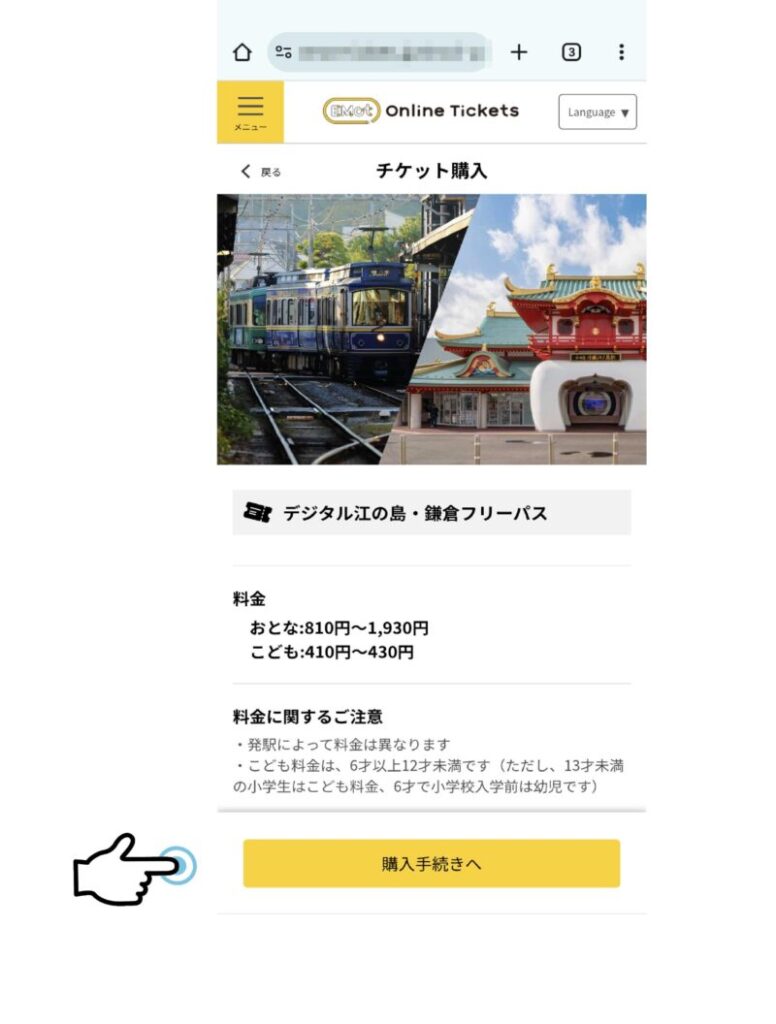Tap the browser address bar
This screenshot has height=1024, width=776.
point(390,52)
